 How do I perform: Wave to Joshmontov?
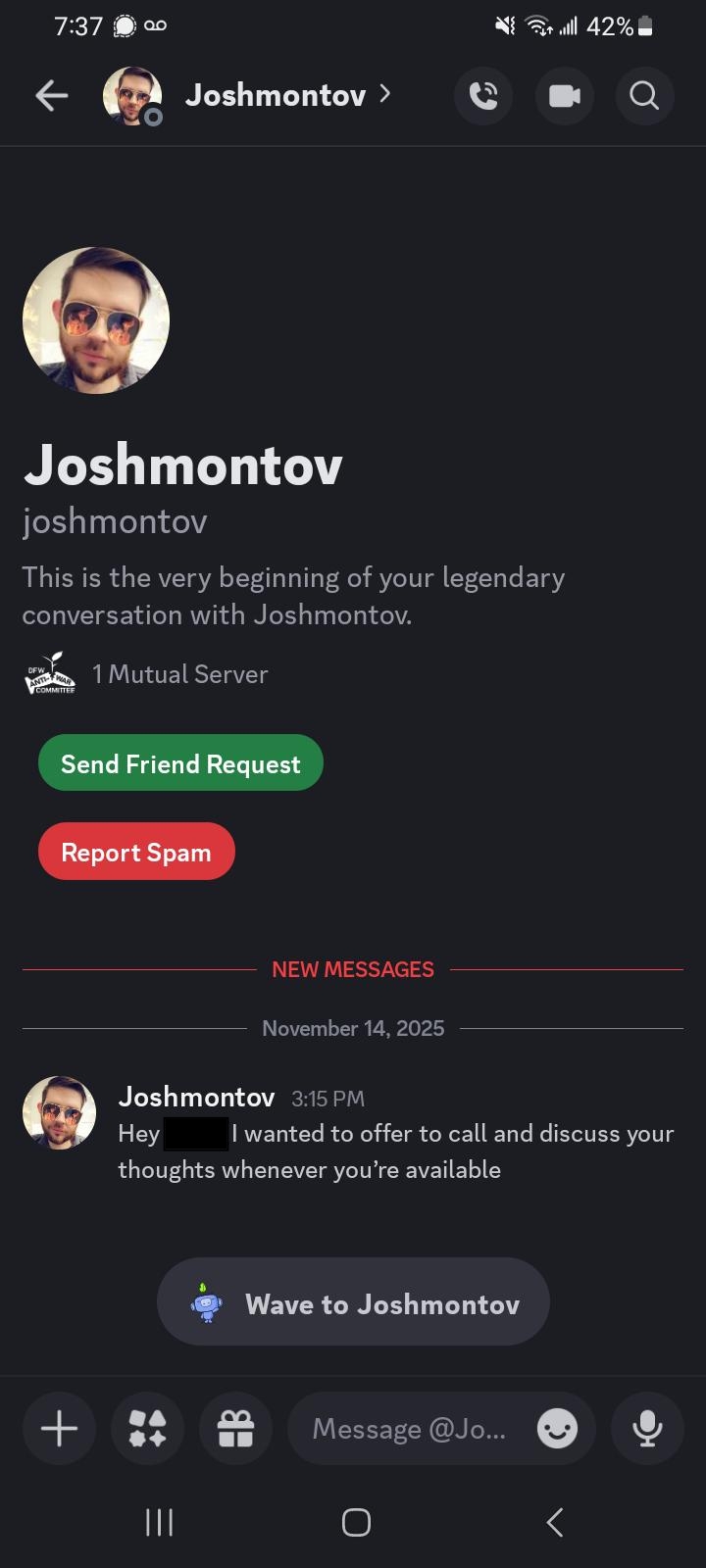pyautogui.click(x=353, y=1303)
